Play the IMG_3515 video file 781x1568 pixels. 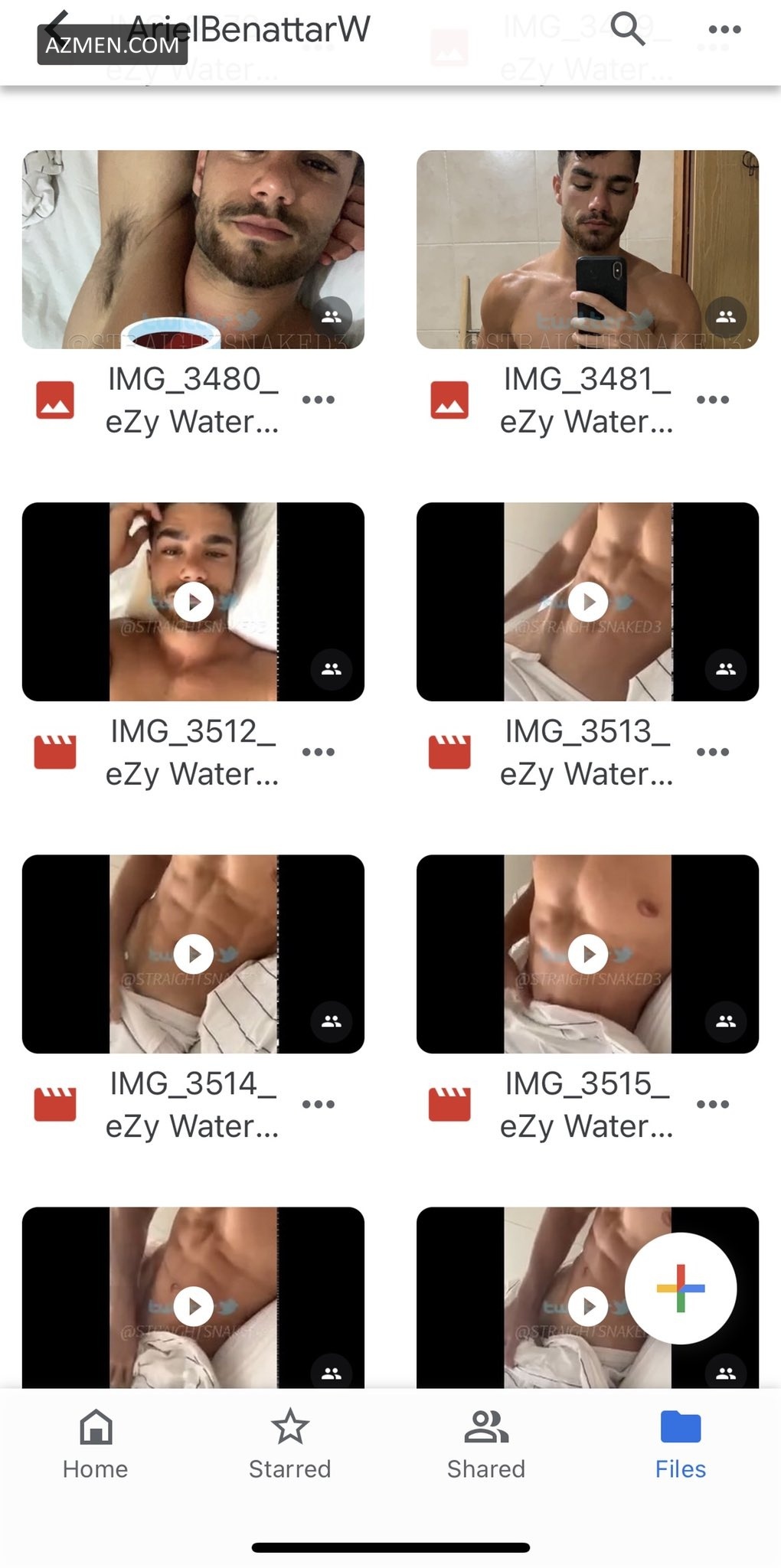(x=587, y=954)
